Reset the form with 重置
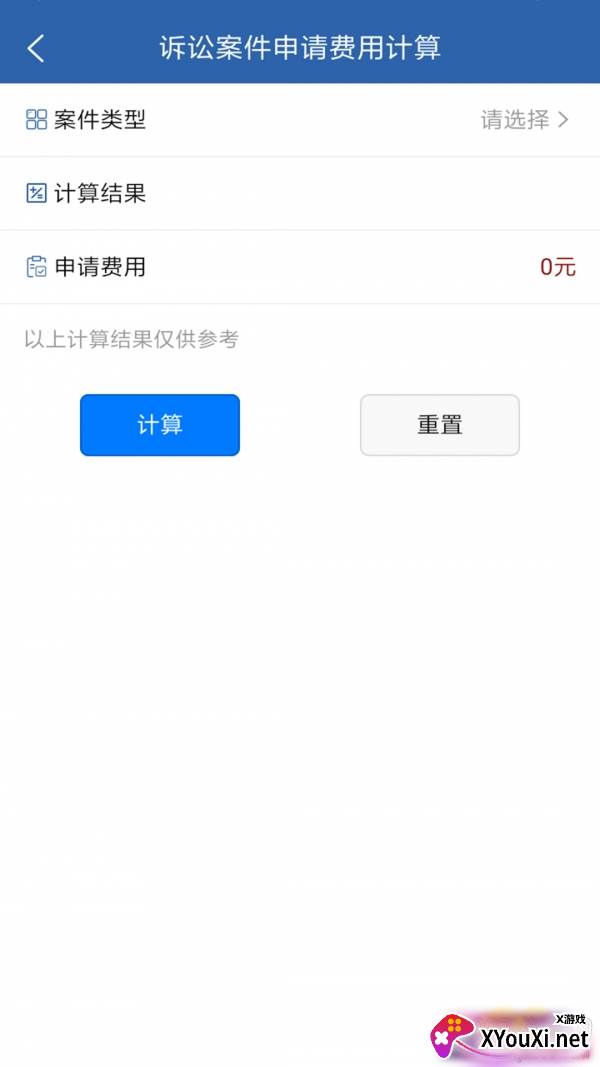This screenshot has height=1067, width=600. 439,425
